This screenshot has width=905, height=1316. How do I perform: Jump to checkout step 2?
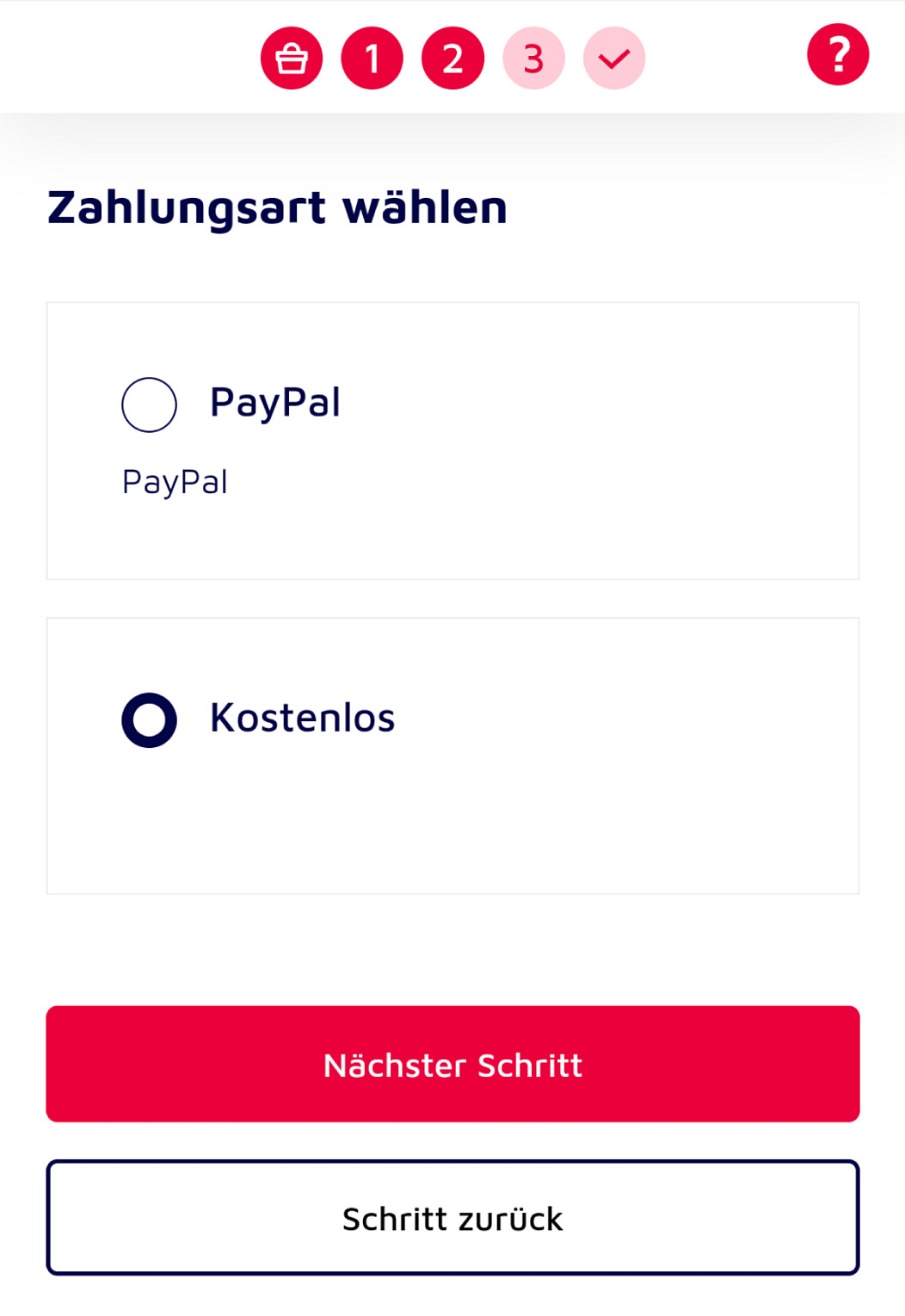[453, 59]
